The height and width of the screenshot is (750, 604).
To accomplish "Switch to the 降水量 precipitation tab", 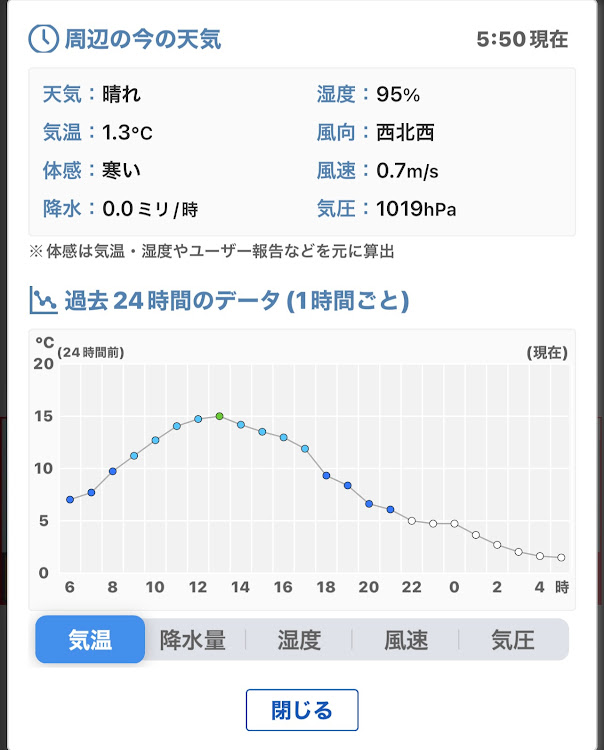I will click(x=193, y=640).
